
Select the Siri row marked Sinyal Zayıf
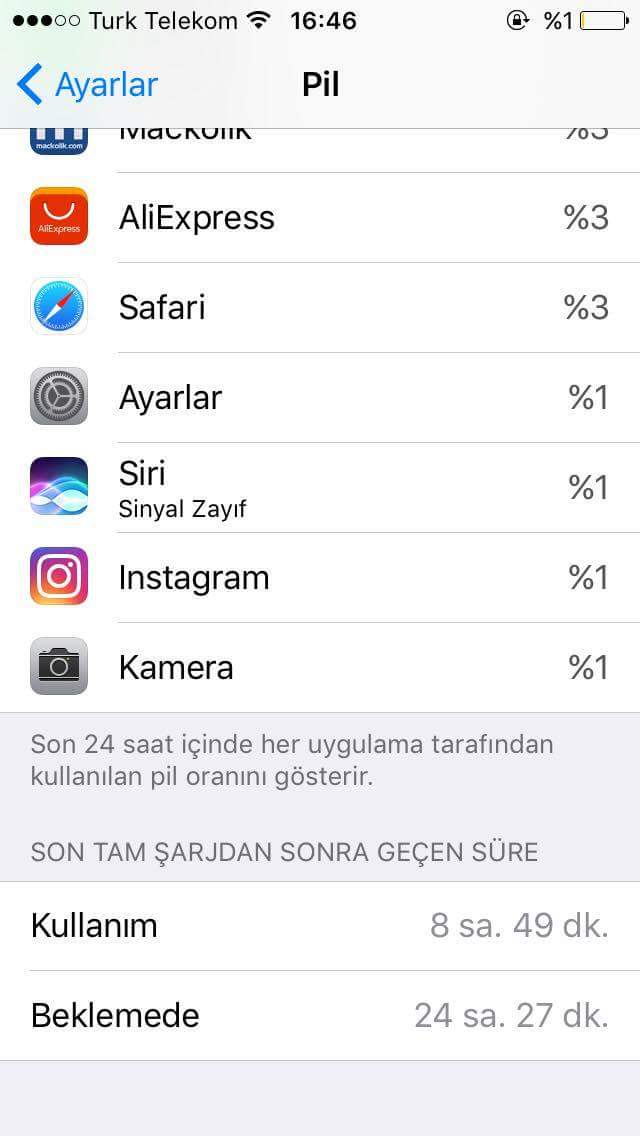pyautogui.click(x=320, y=487)
